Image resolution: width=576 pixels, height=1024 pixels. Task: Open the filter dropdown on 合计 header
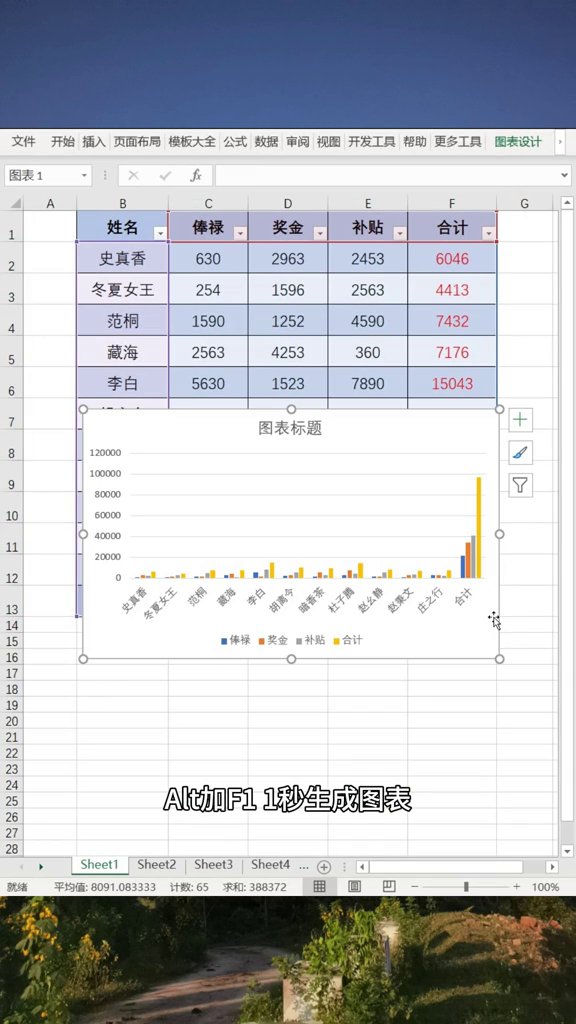(488, 234)
